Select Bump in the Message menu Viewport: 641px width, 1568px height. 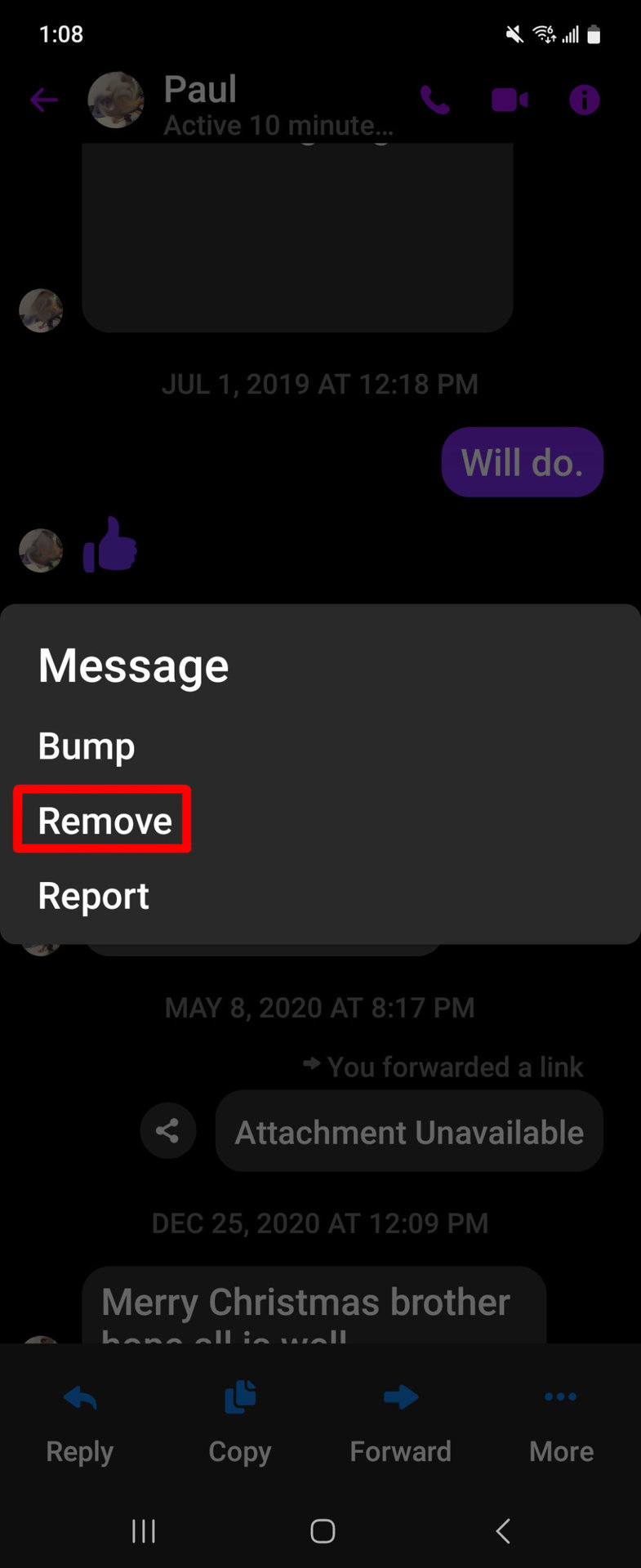(x=87, y=746)
